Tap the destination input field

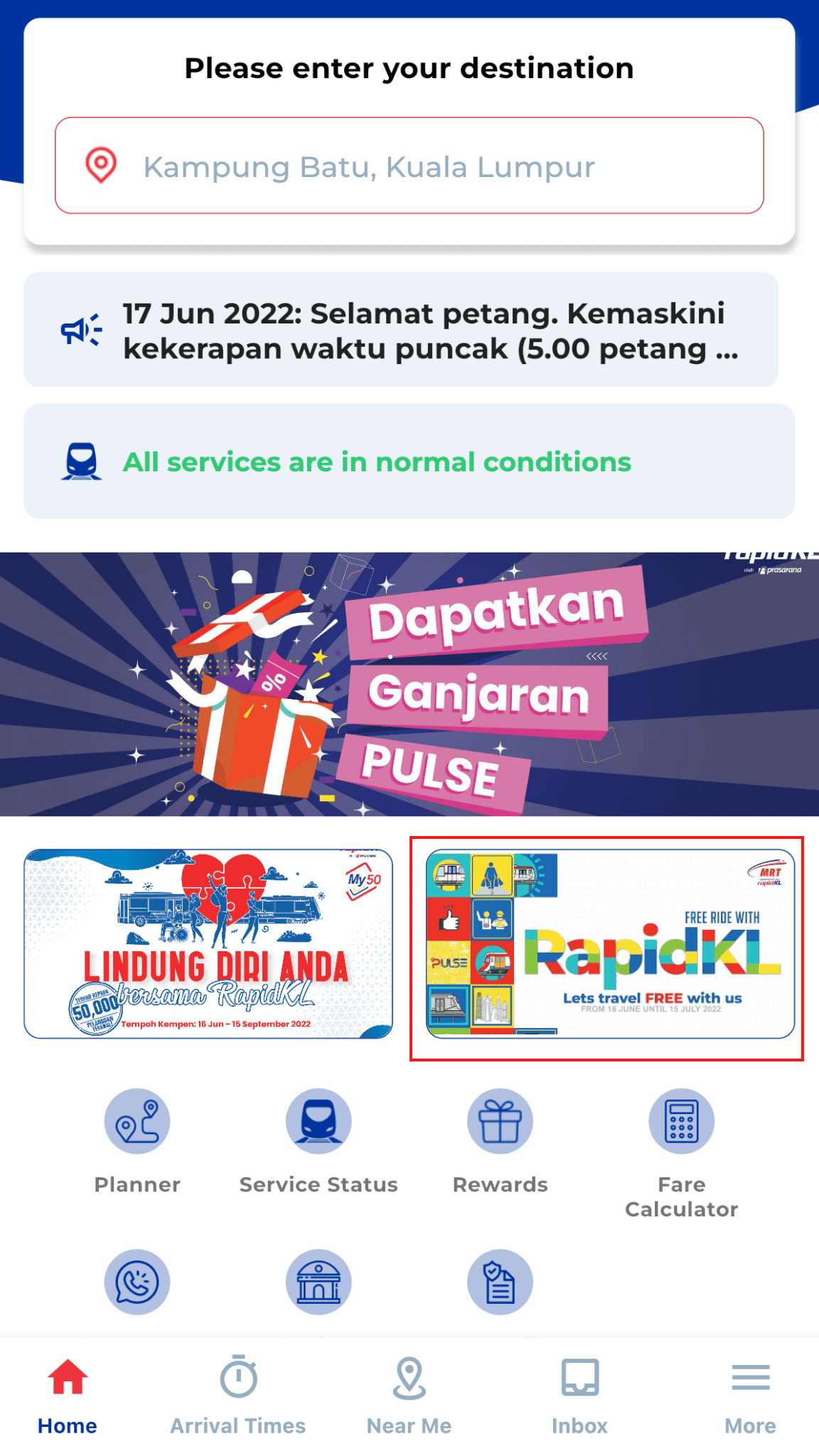pyautogui.click(x=409, y=166)
